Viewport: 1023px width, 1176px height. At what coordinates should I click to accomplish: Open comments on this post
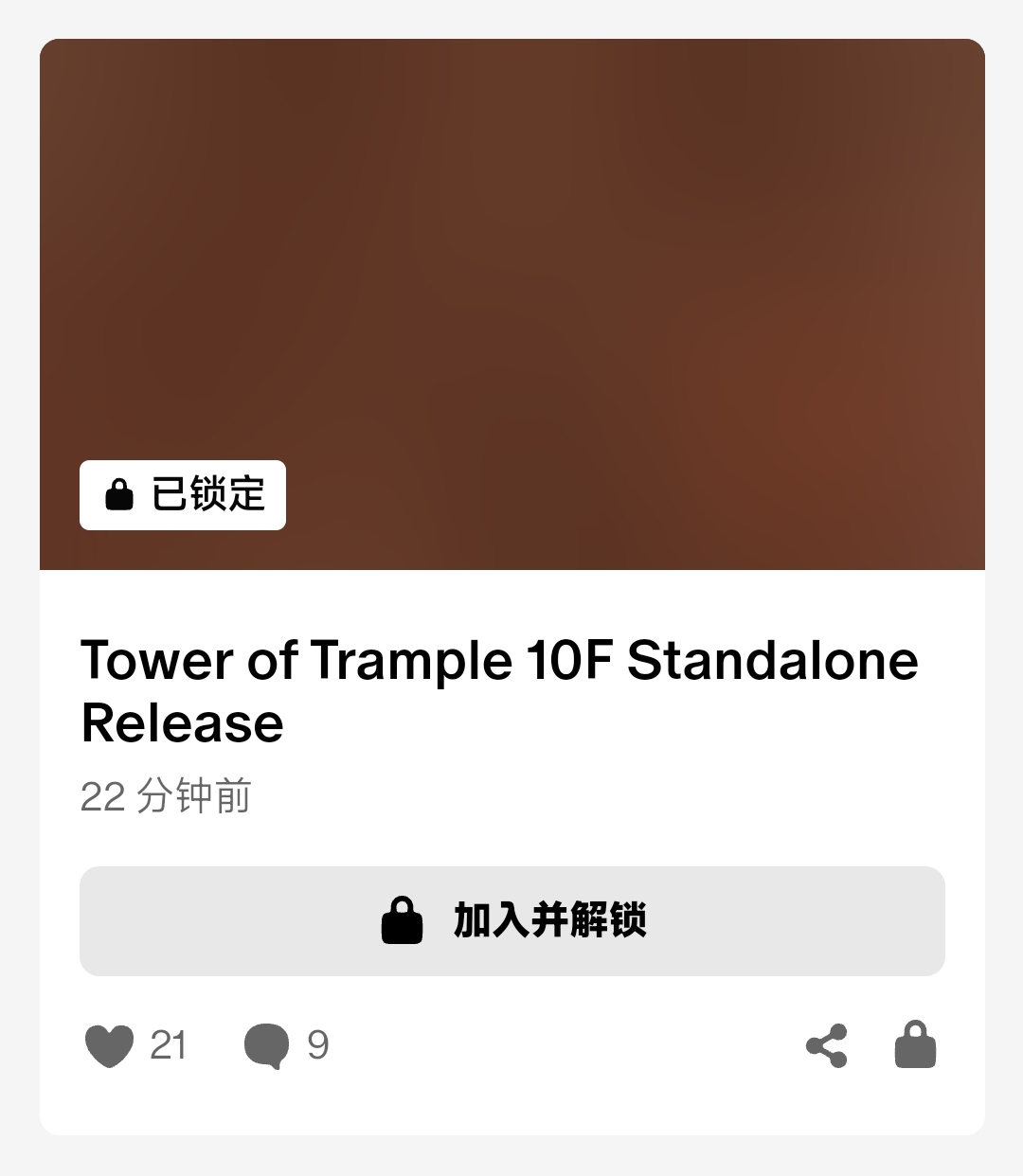click(267, 1046)
